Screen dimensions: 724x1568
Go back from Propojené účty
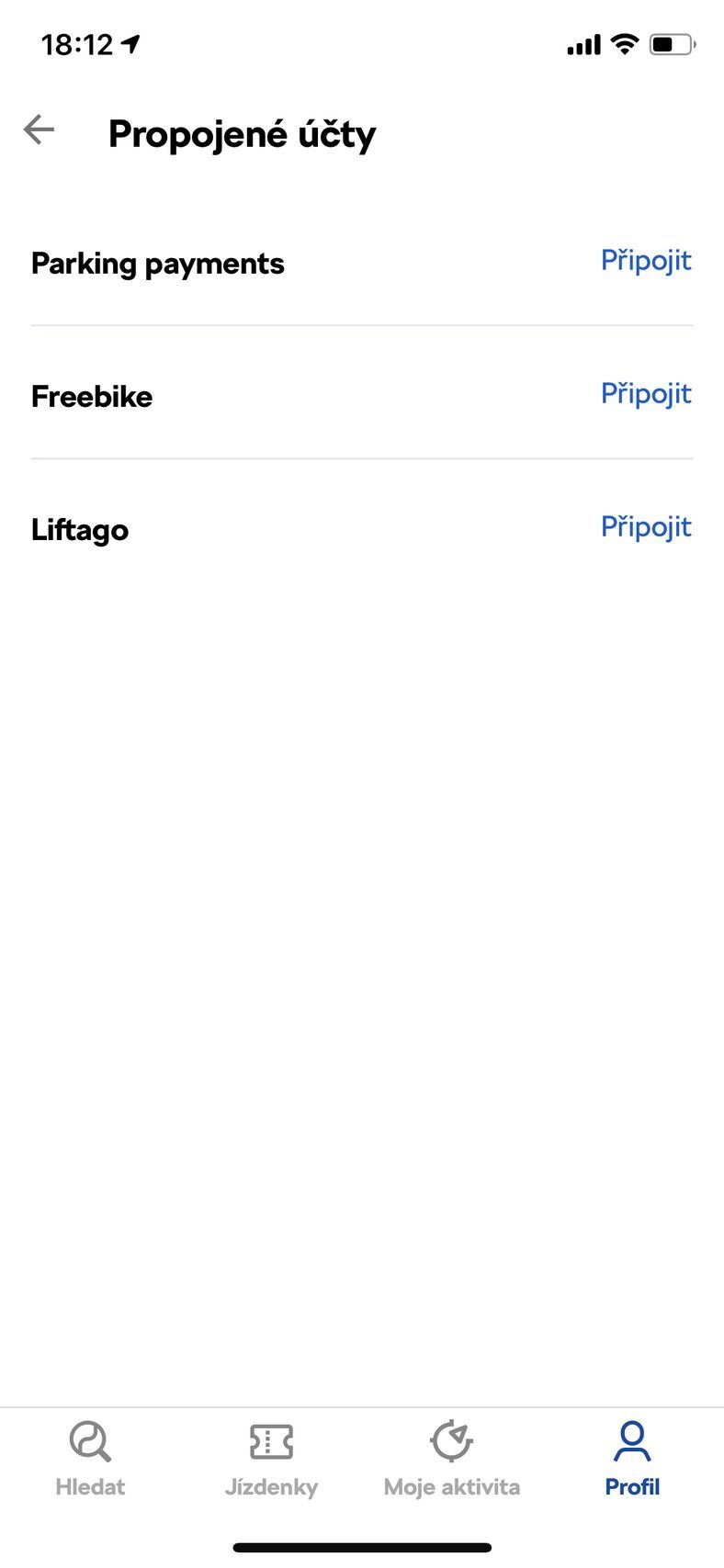tap(39, 130)
